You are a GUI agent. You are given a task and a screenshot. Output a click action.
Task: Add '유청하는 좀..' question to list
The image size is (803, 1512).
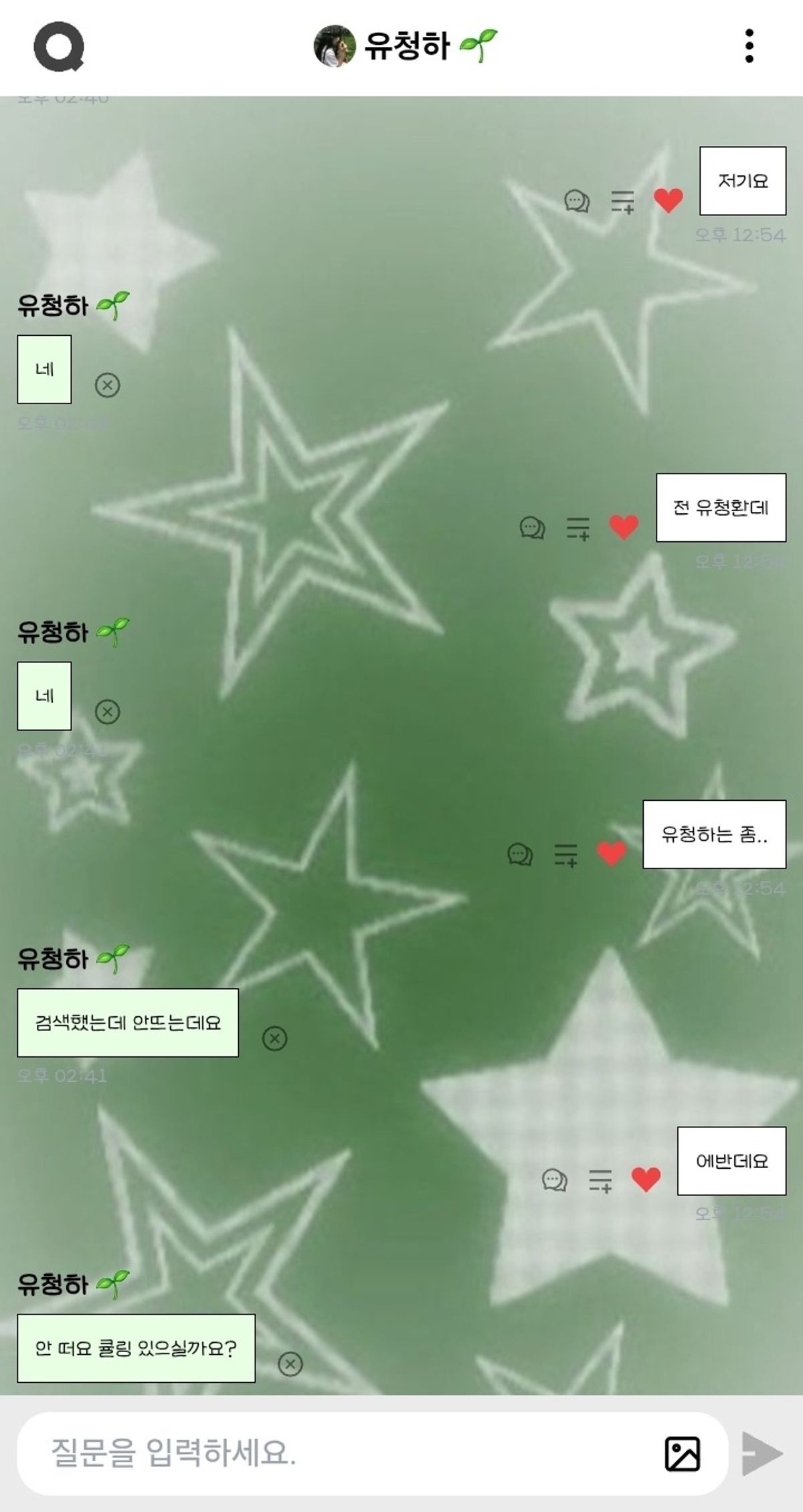565,854
